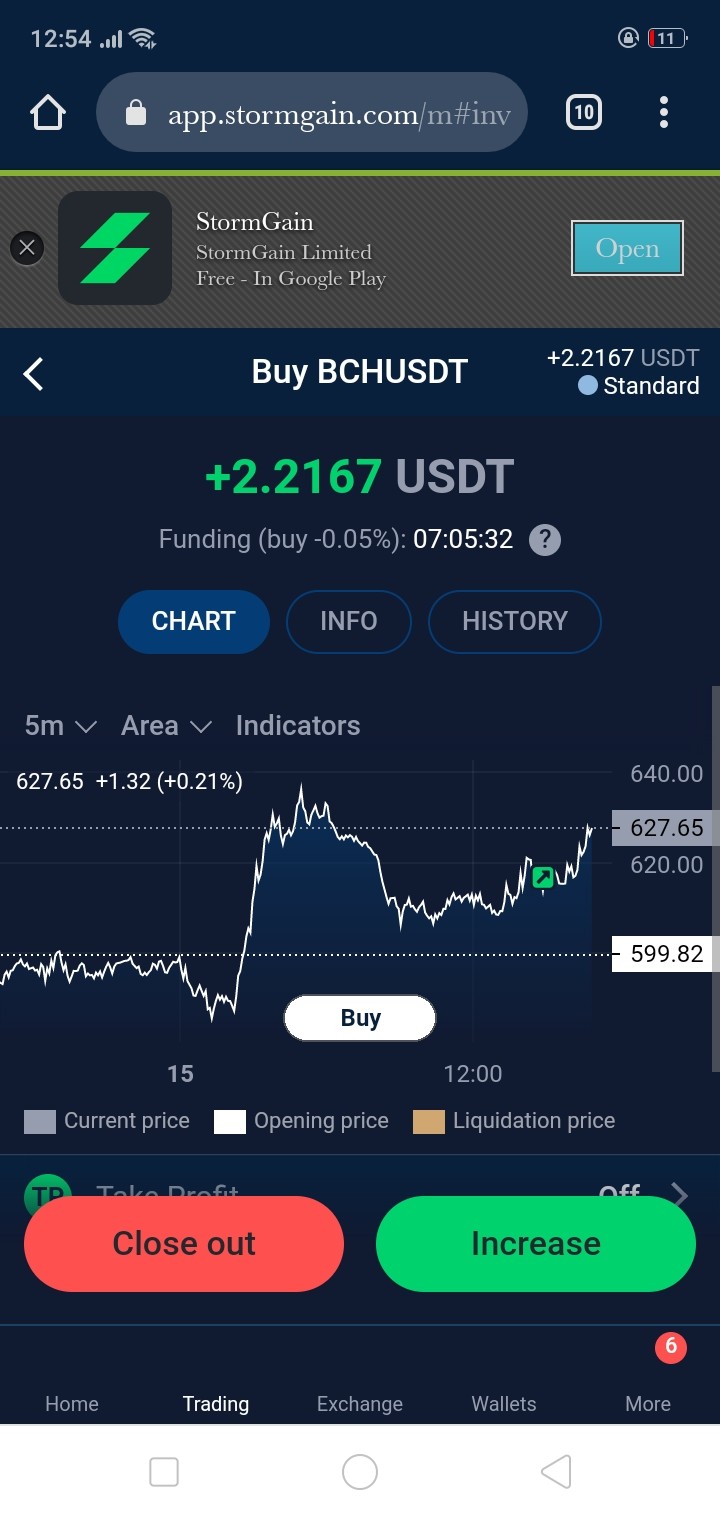Image resolution: width=720 pixels, height=1520 pixels.
Task: Dismiss the StormGain app banner
Action: (27, 247)
